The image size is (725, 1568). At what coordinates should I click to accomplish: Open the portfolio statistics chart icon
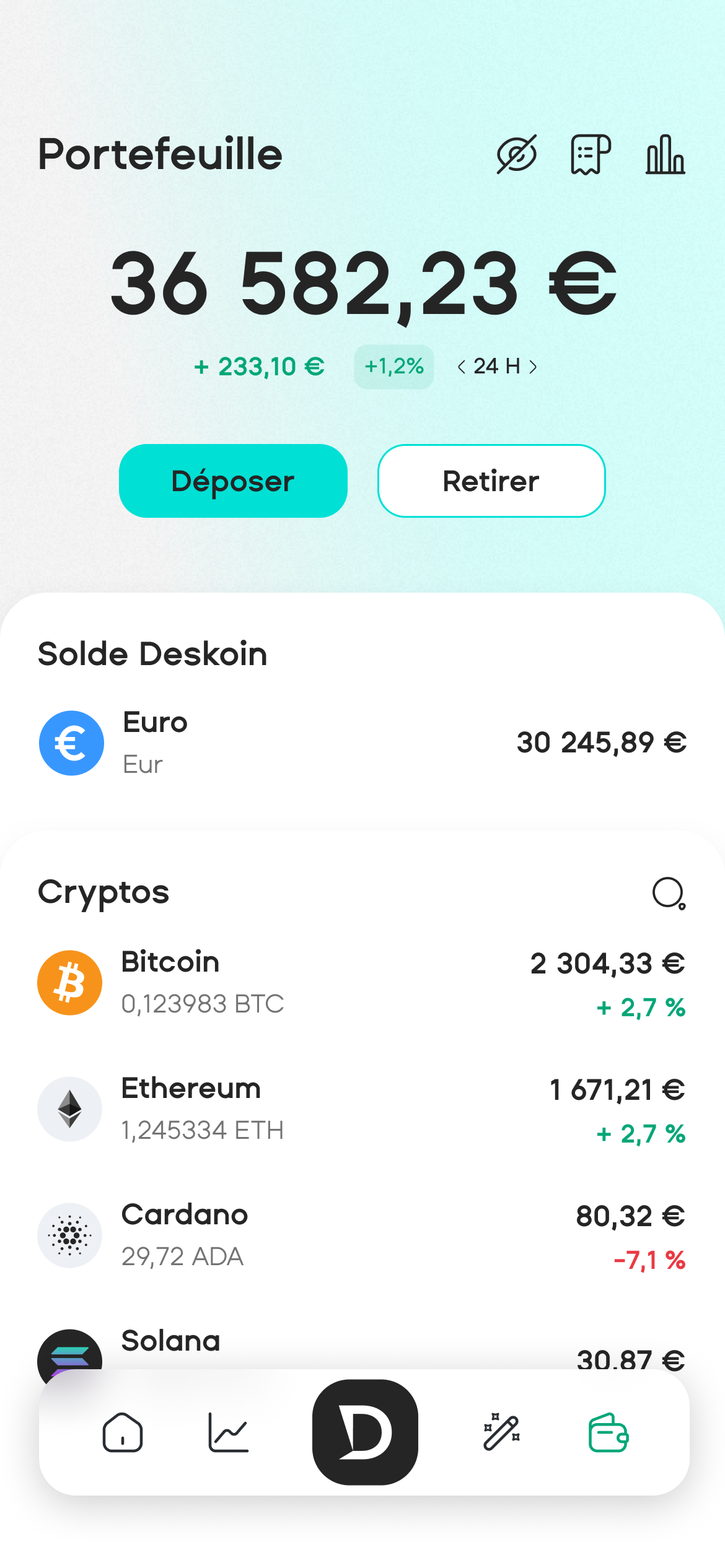pos(665,155)
